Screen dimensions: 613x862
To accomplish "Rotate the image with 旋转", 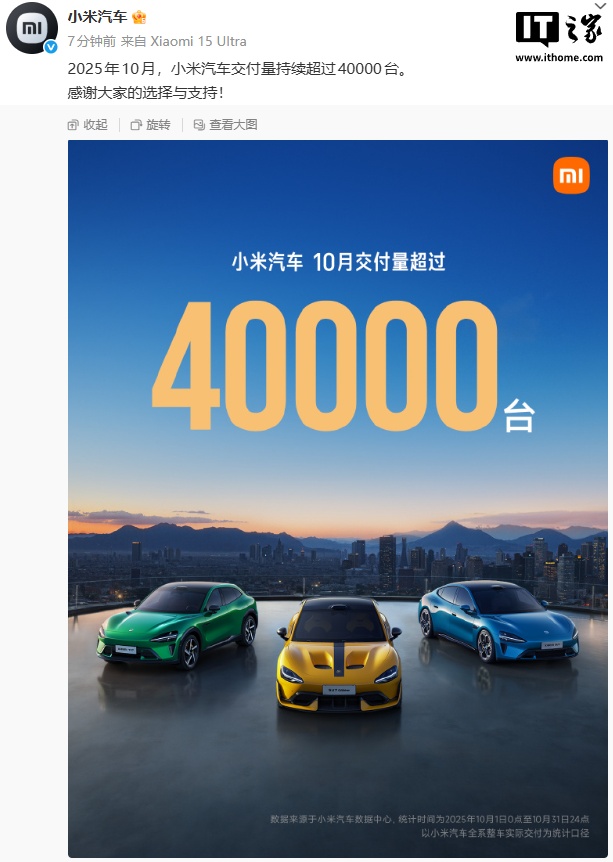I will pyautogui.click(x=151, y=125).
